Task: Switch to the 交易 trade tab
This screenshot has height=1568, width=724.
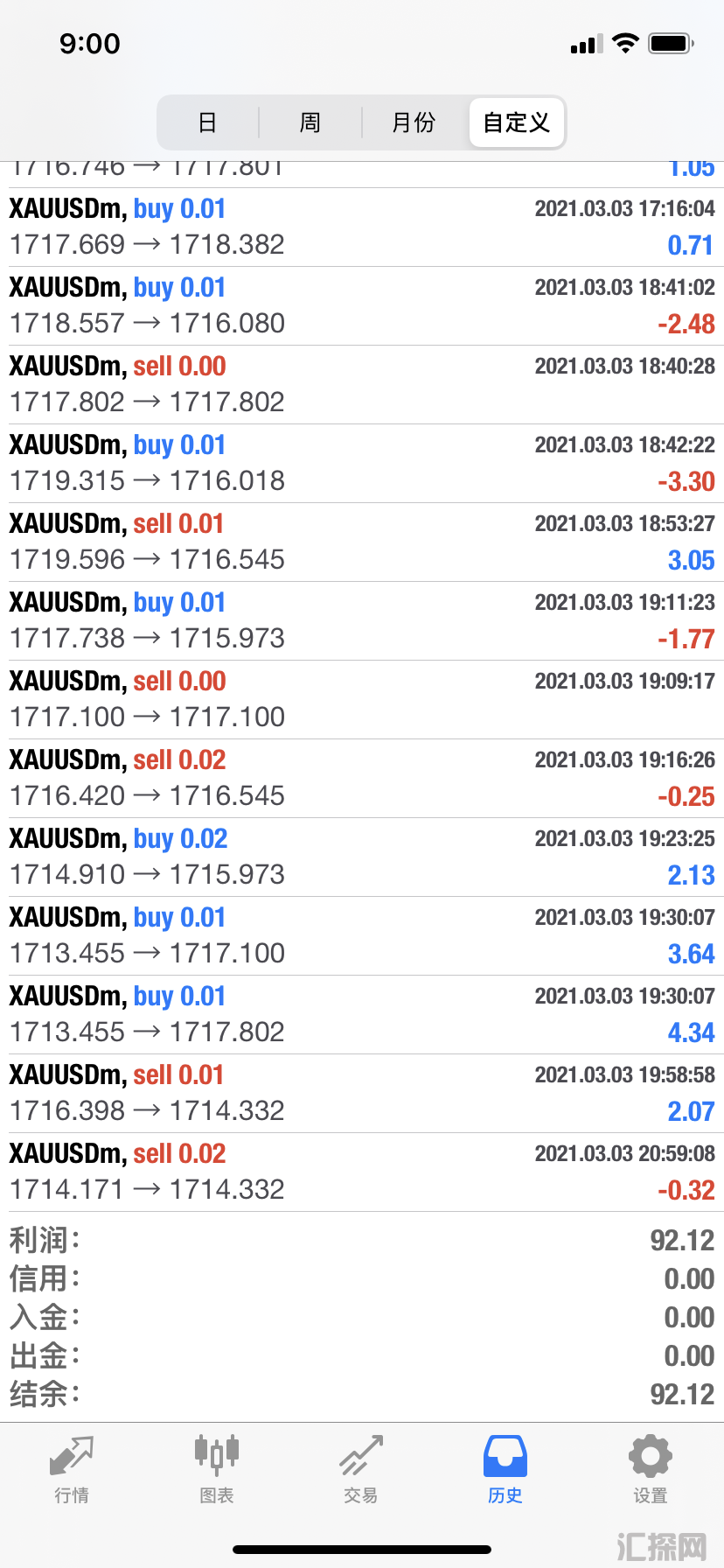Action: pyautogui.click(x=361, y=1469)
